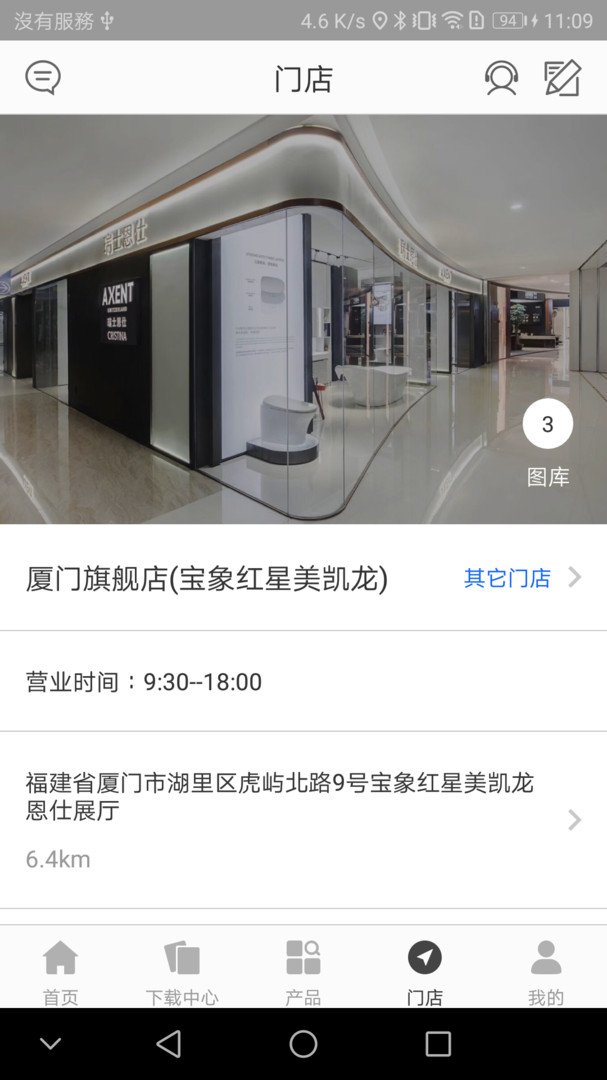607x1080 pixels.
Task: Switch to the 首页 tab
Action: point(60,970)
